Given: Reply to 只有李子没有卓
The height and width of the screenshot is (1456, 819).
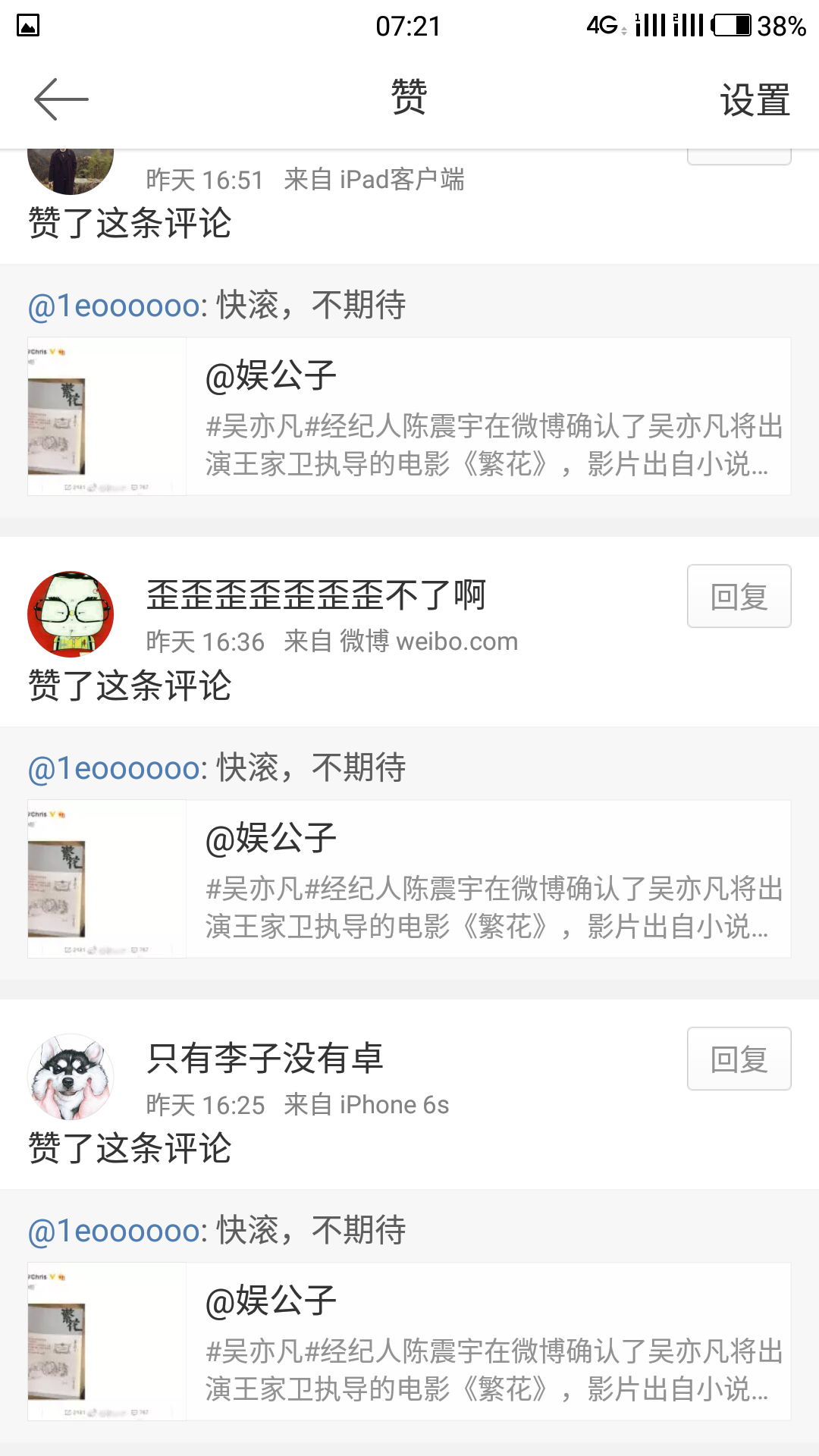Looking at the screenshot, I should point(738,1059).
